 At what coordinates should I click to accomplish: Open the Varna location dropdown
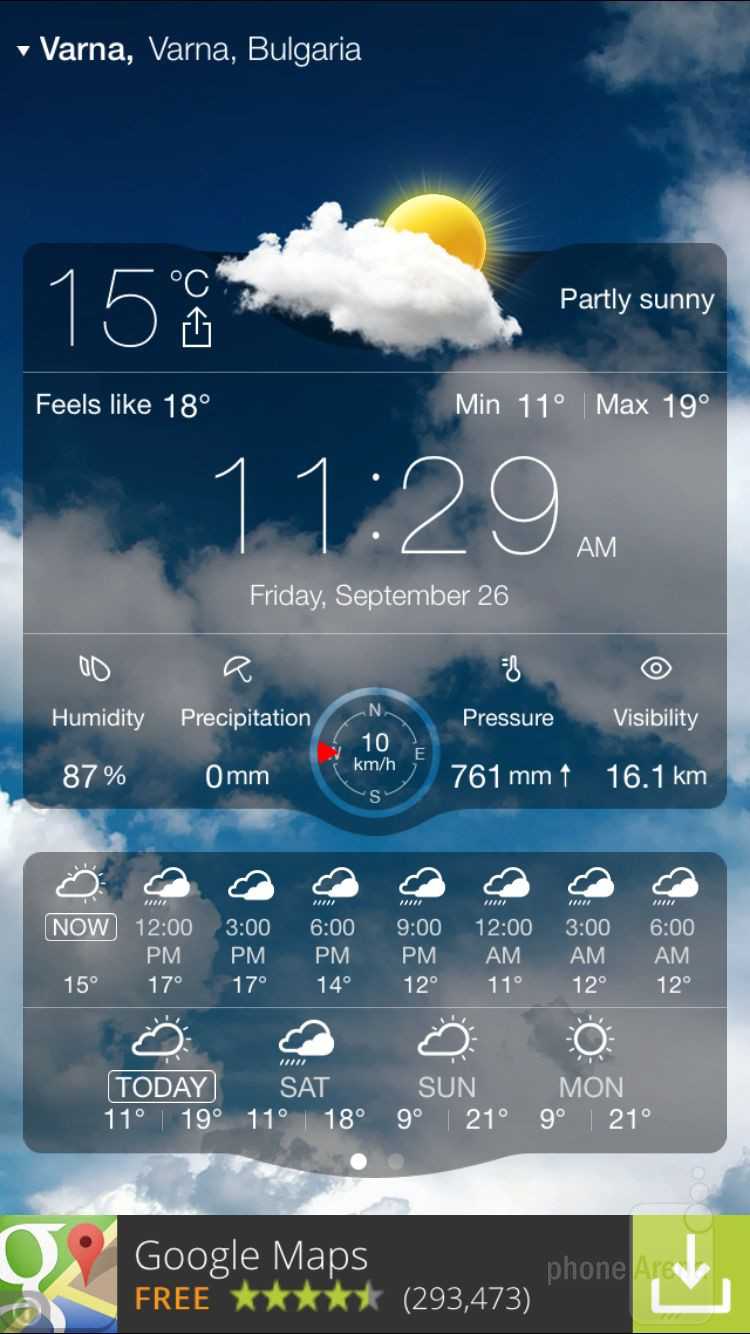pyautogui.click(x=24, y=50)
